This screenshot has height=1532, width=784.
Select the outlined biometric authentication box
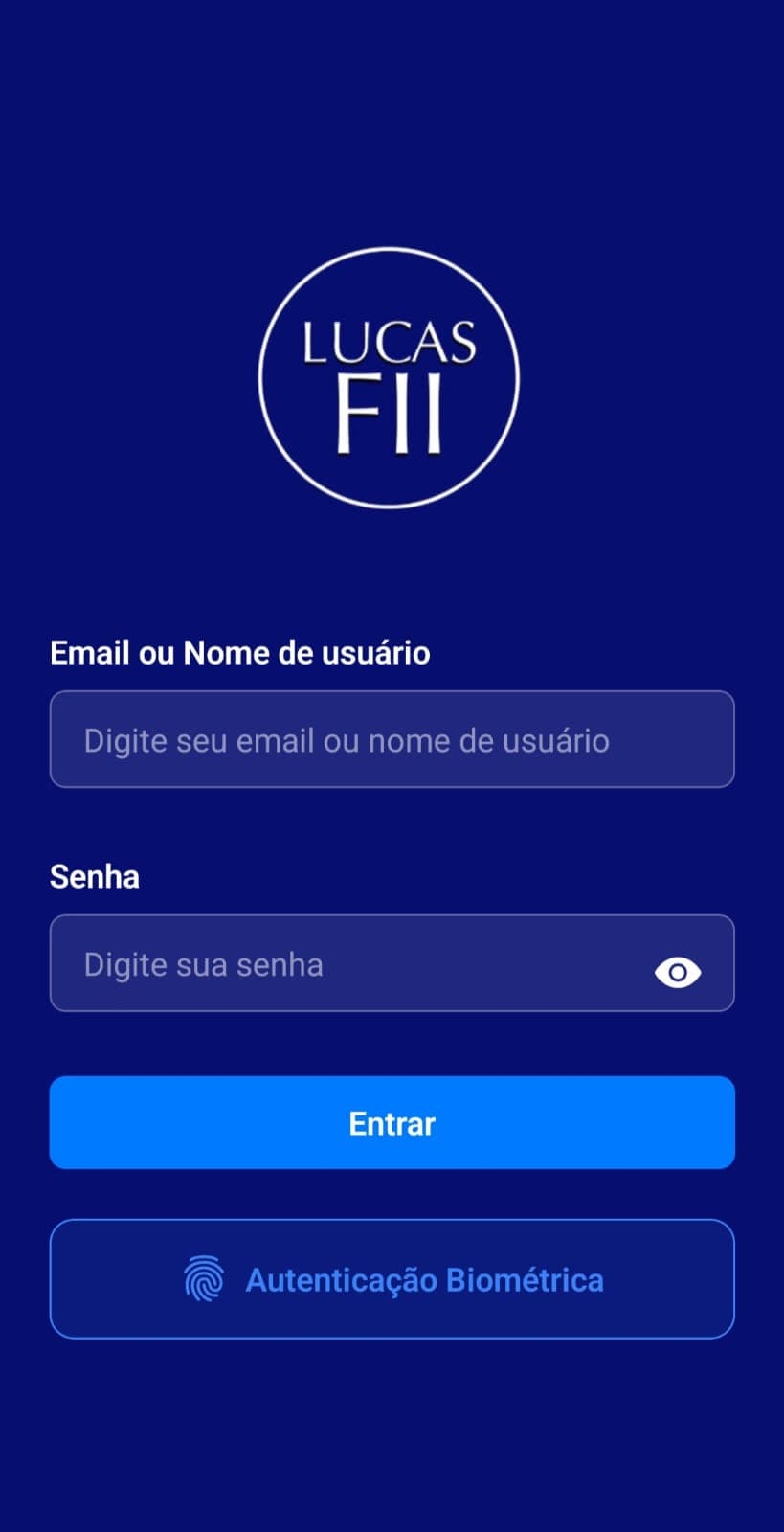(x=392, y=1278)
